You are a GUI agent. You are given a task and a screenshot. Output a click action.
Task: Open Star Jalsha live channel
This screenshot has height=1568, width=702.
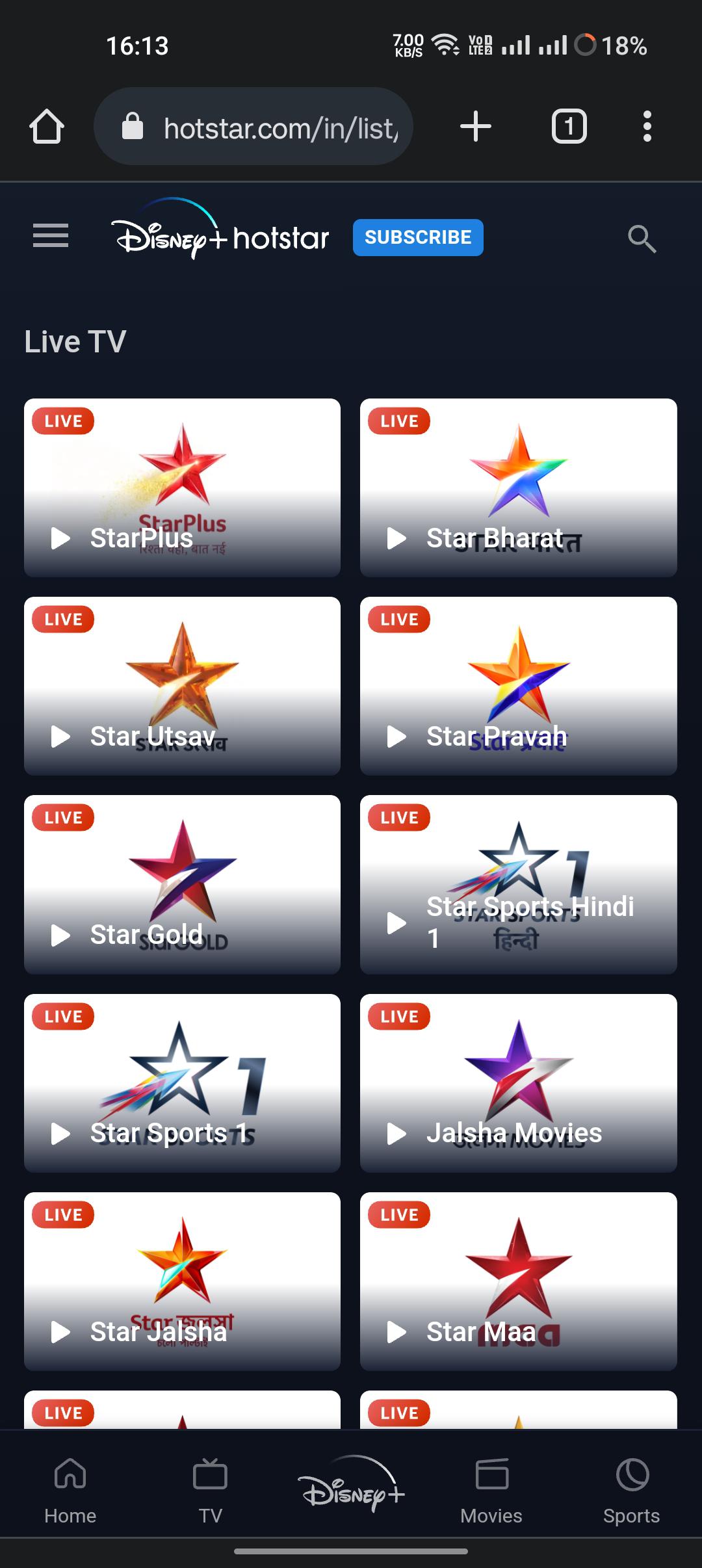pyautogui.click(x=182, y=1281)
